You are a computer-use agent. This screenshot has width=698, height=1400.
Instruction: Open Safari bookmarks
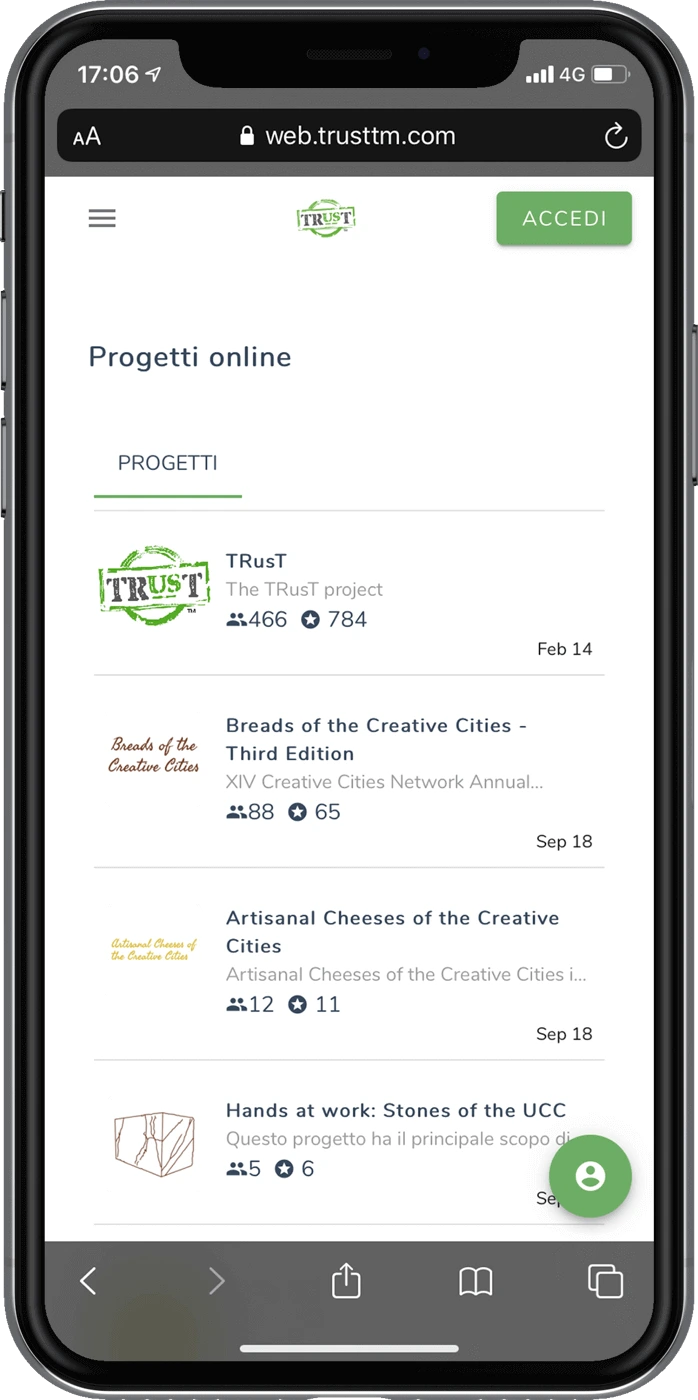coord(475,1281)
